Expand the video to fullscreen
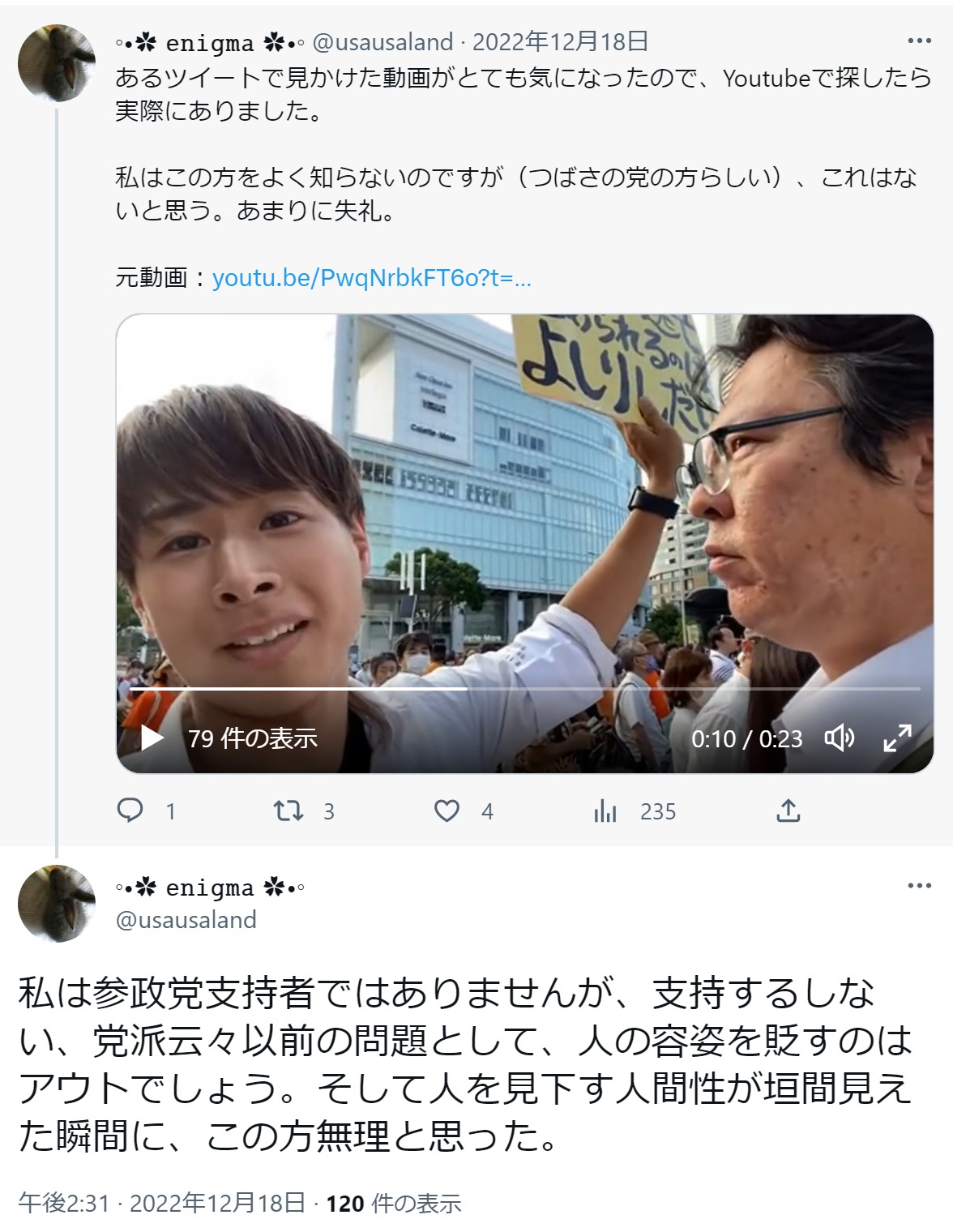The image size is (953, 1232). pos(897,738)
